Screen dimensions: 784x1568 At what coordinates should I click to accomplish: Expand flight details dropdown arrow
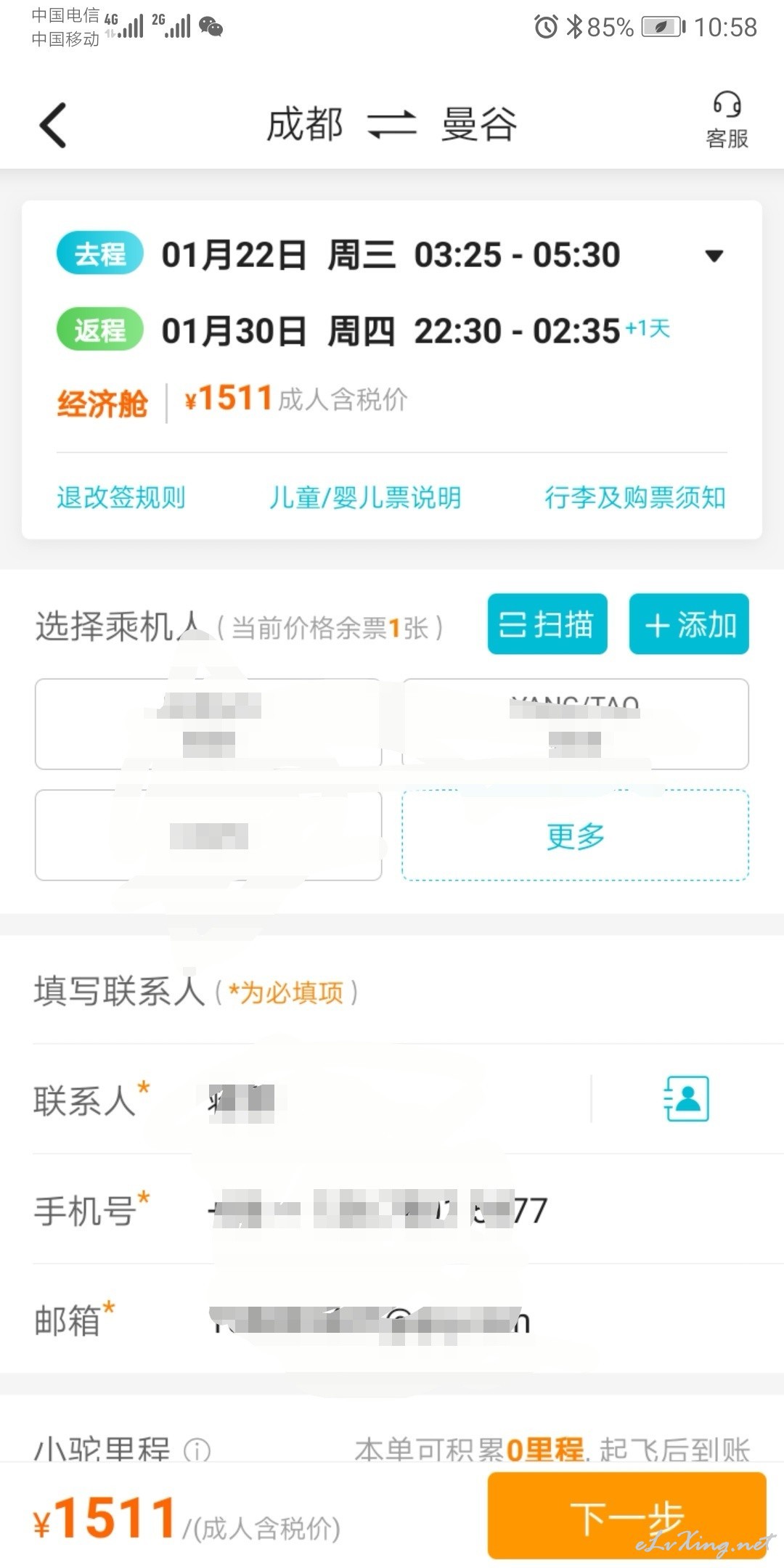tap(714, 256)
